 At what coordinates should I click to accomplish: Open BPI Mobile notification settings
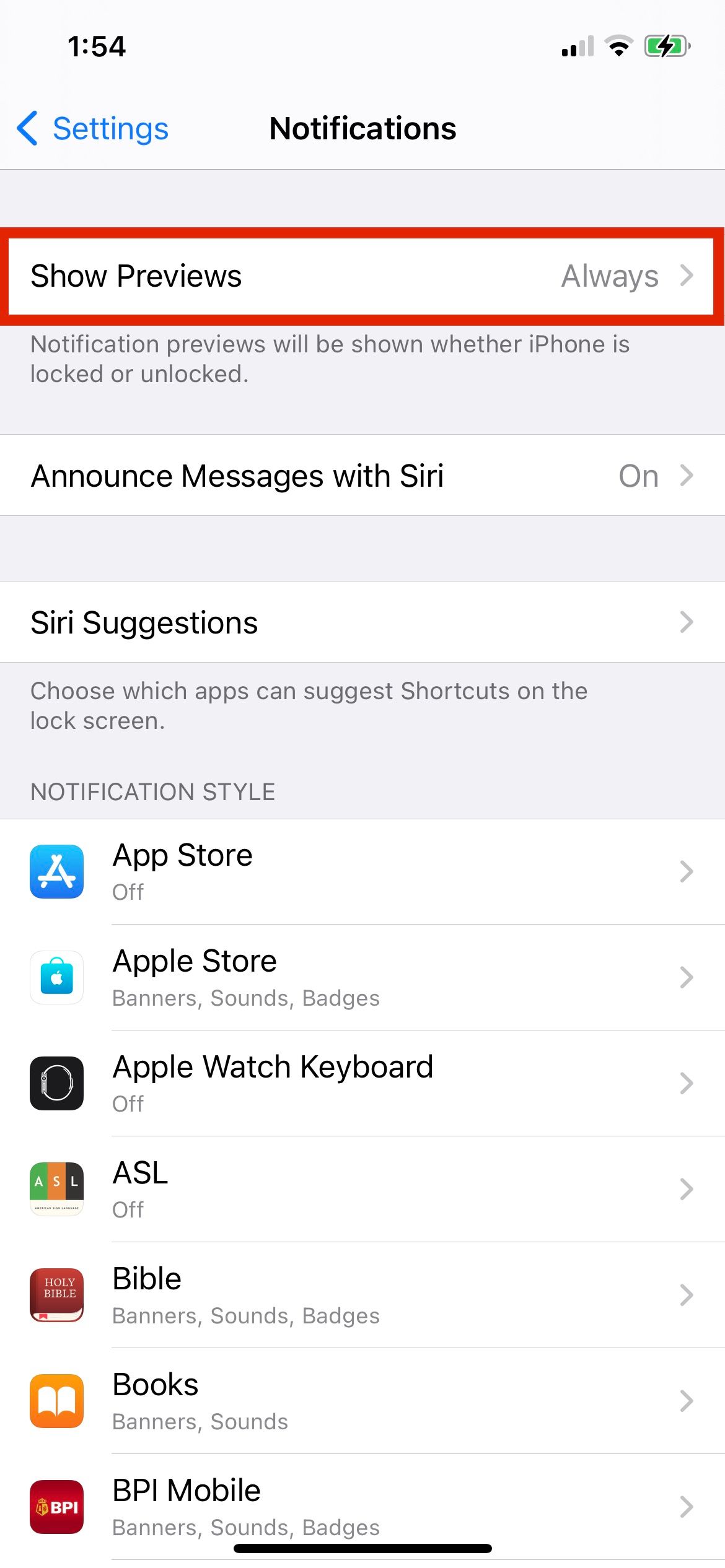(x=362, y=1506)
